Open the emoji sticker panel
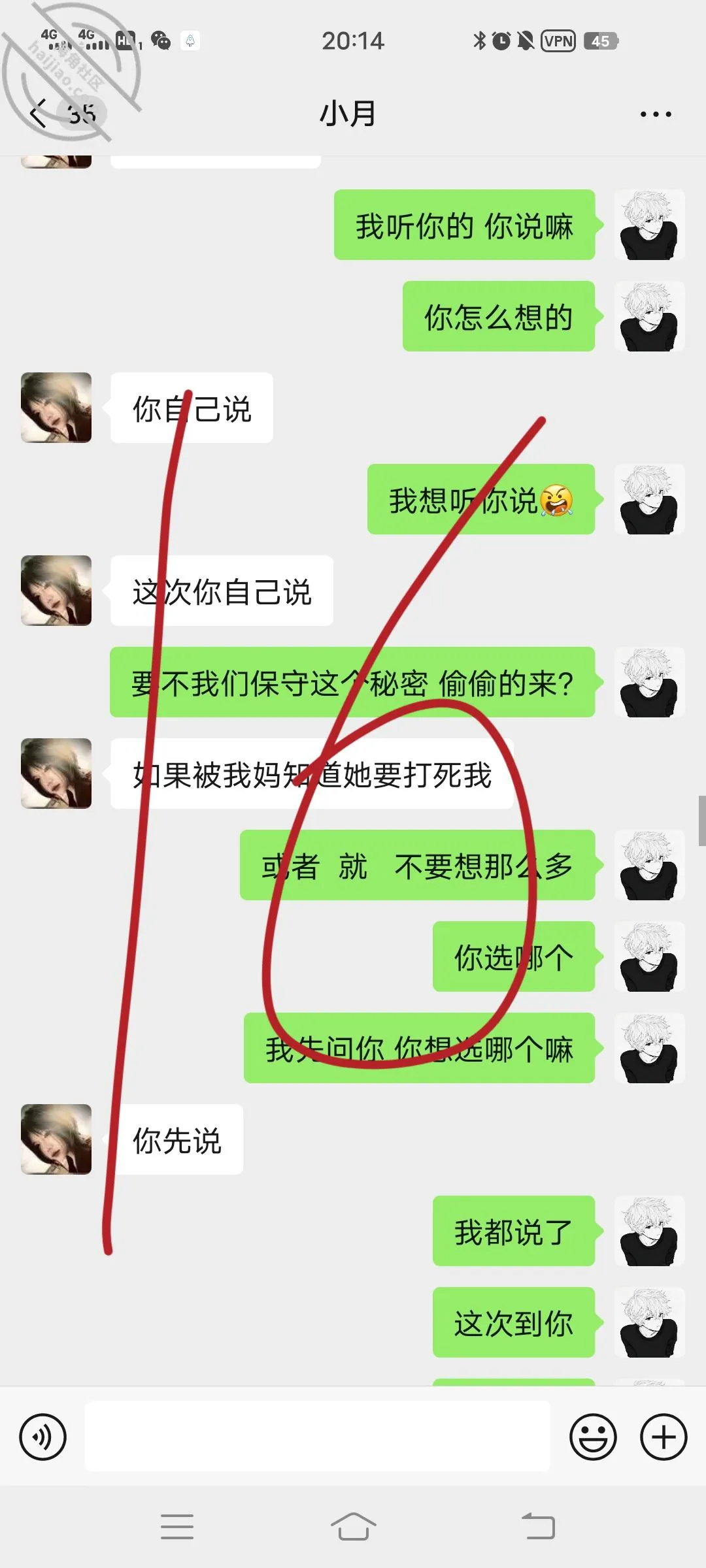This screenshot has height=1568, width=706. pyautogui.click(x=593, y=1437)
